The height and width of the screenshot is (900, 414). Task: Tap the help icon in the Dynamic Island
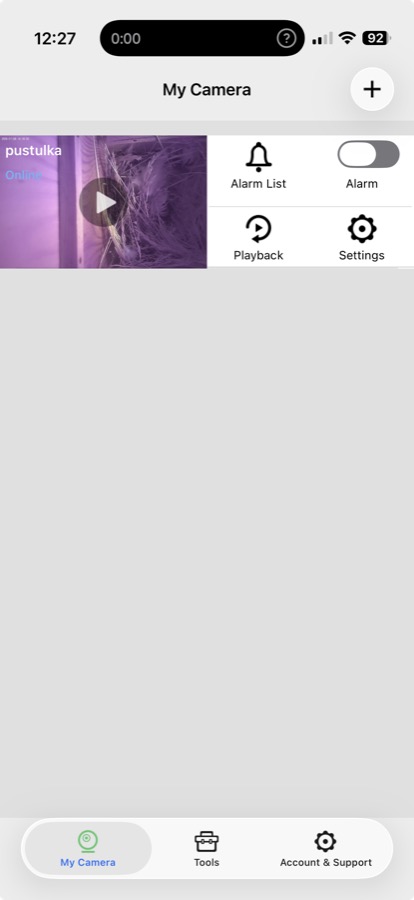pyautogui.click(x=286, y=38)
